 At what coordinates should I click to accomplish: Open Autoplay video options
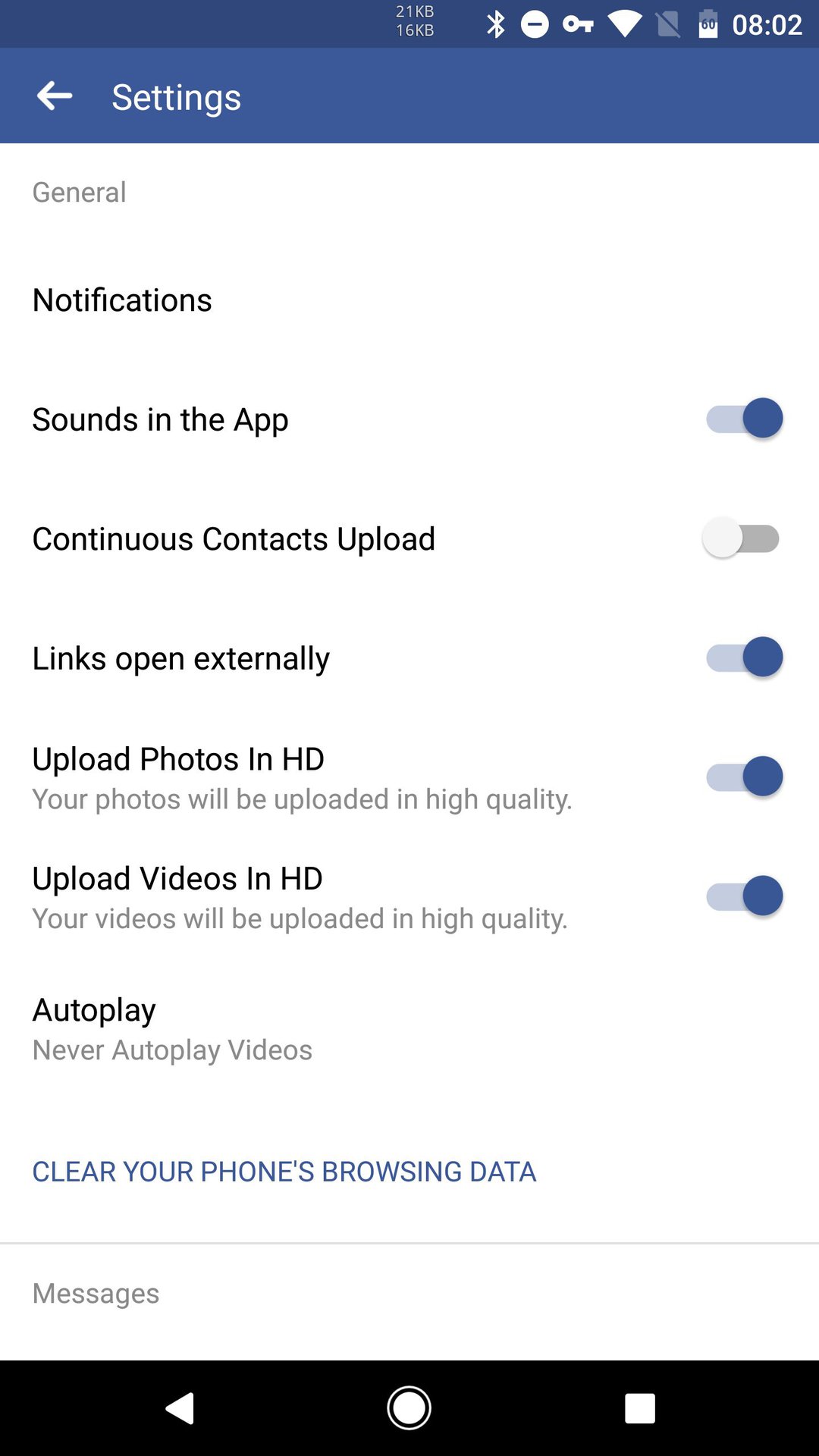coord(172,1029)
